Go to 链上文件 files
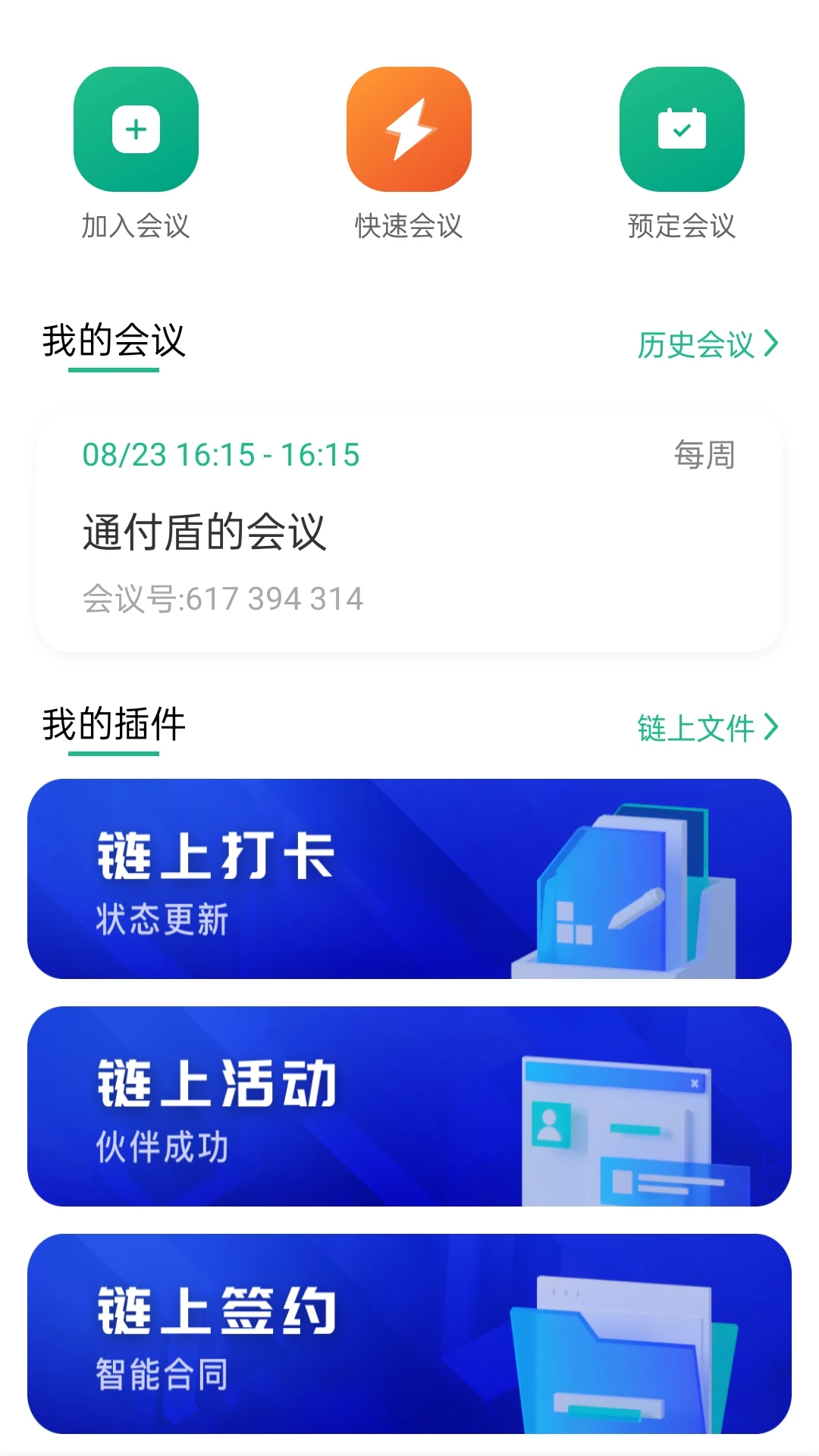Image resolution: width=819 pixels, height=1456 pixels. pyautogui.click(x=707, y=728)
